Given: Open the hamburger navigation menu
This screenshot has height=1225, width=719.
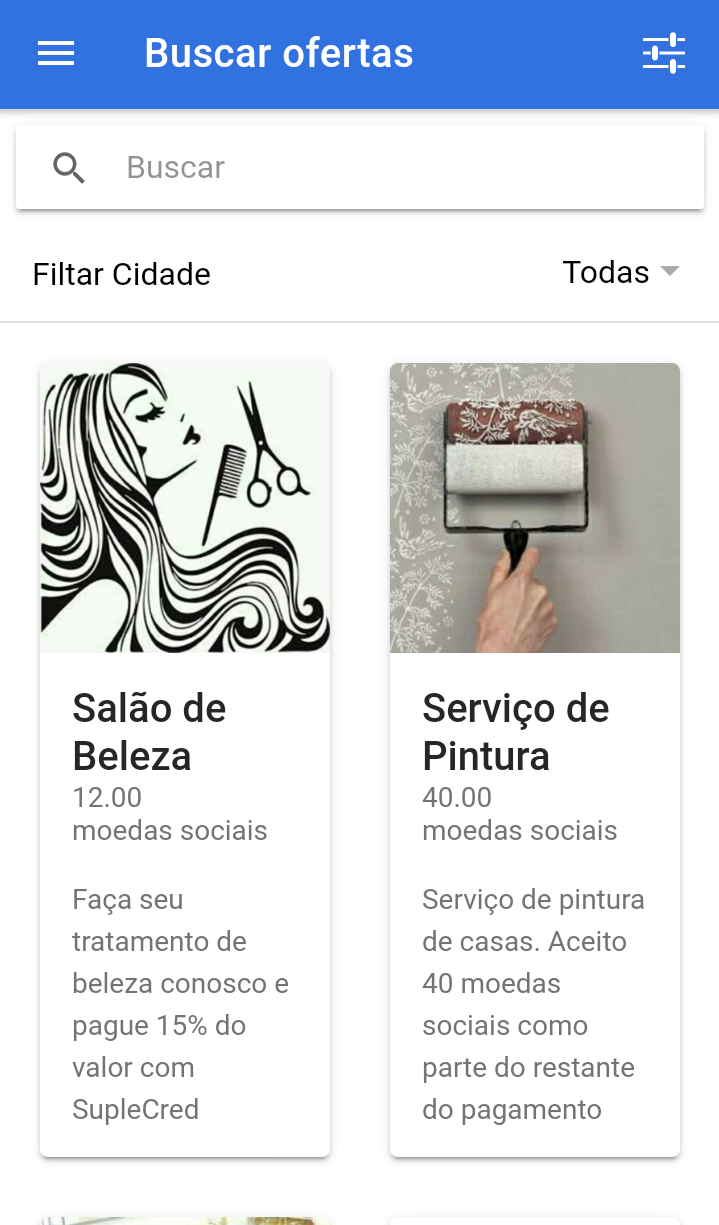Looking at the screenshot, I should point(56,53).
